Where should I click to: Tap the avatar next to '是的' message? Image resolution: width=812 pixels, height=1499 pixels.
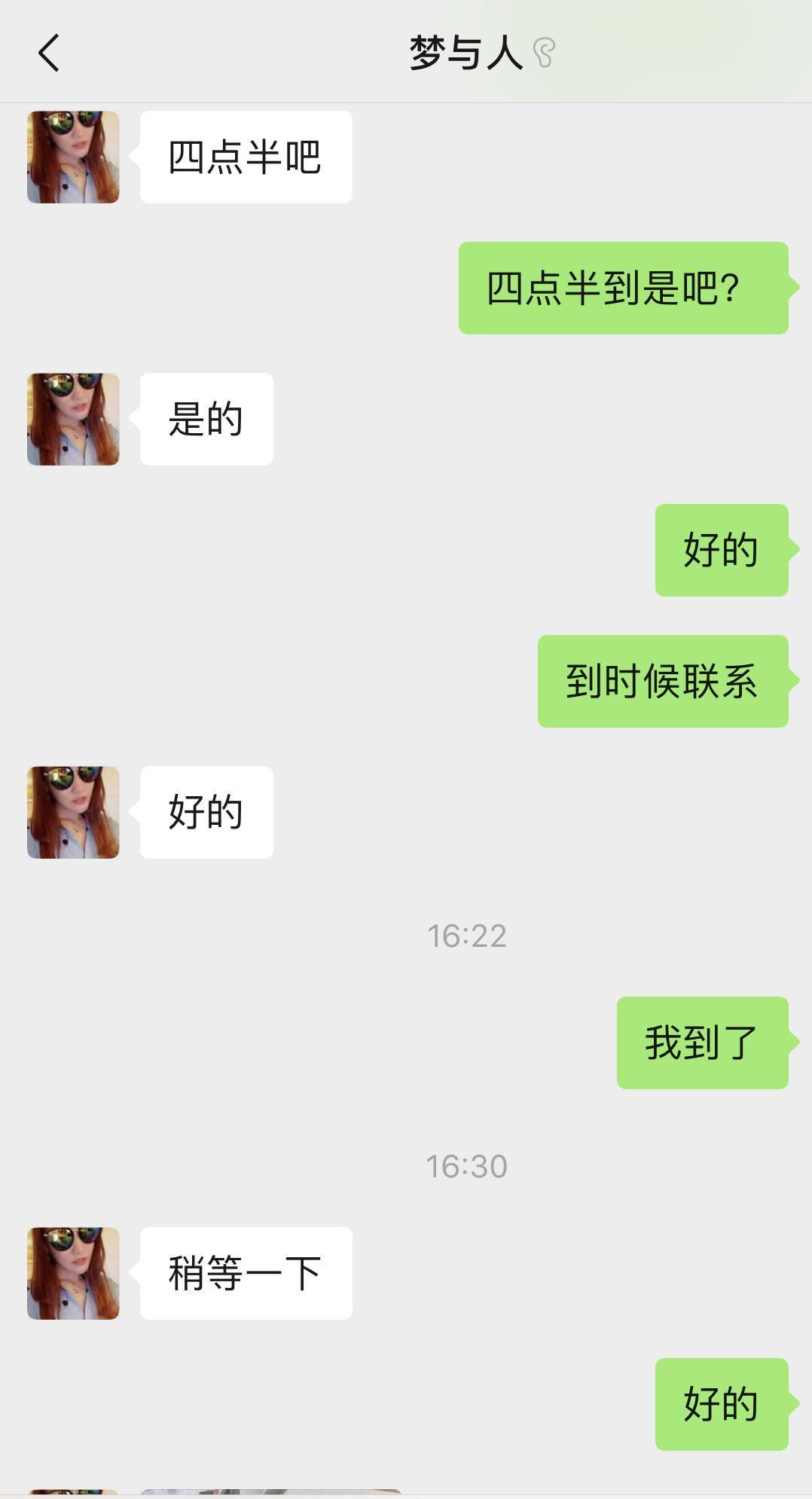(73, 419)
